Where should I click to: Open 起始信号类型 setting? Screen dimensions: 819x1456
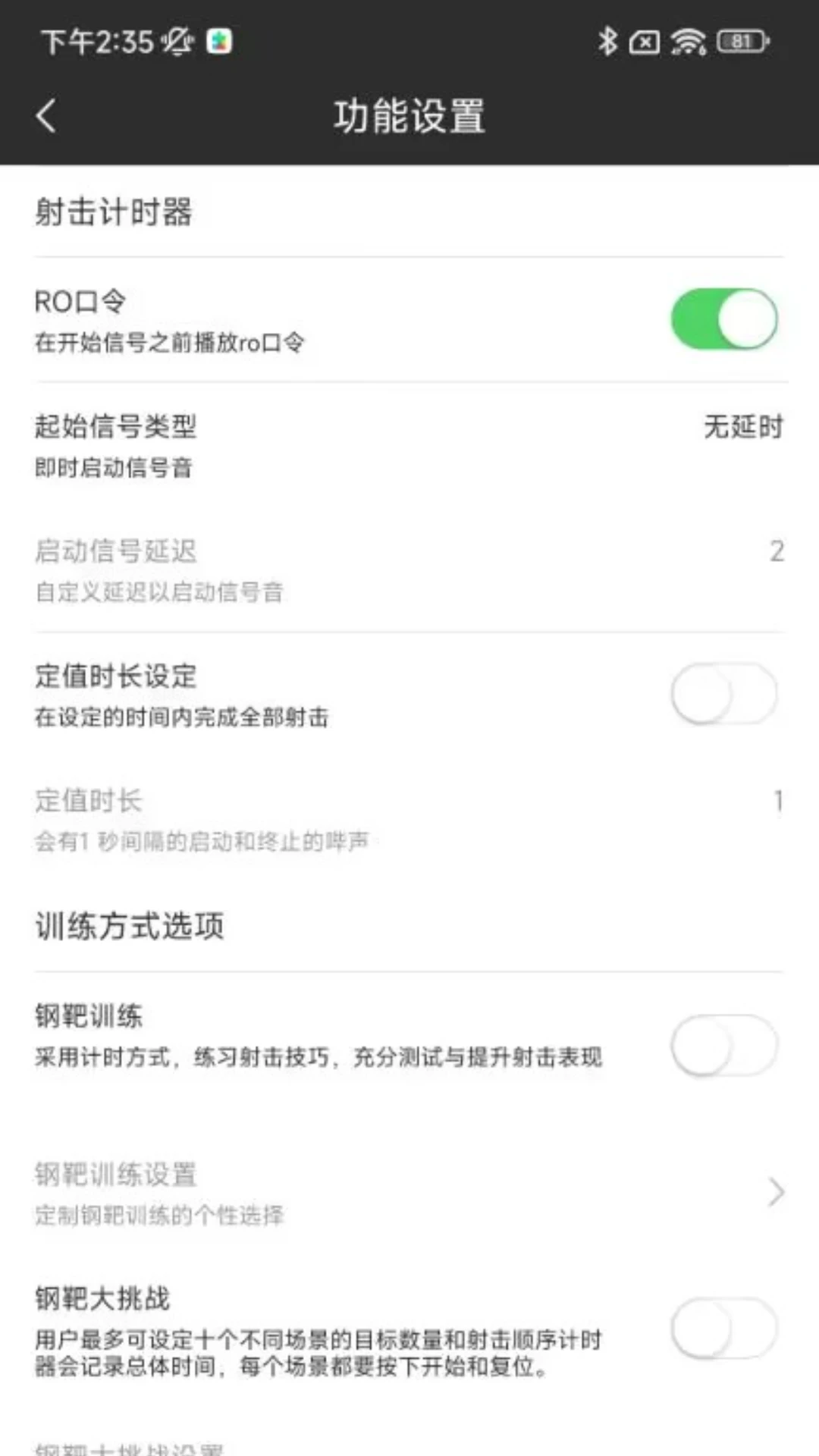click(409, 445)
